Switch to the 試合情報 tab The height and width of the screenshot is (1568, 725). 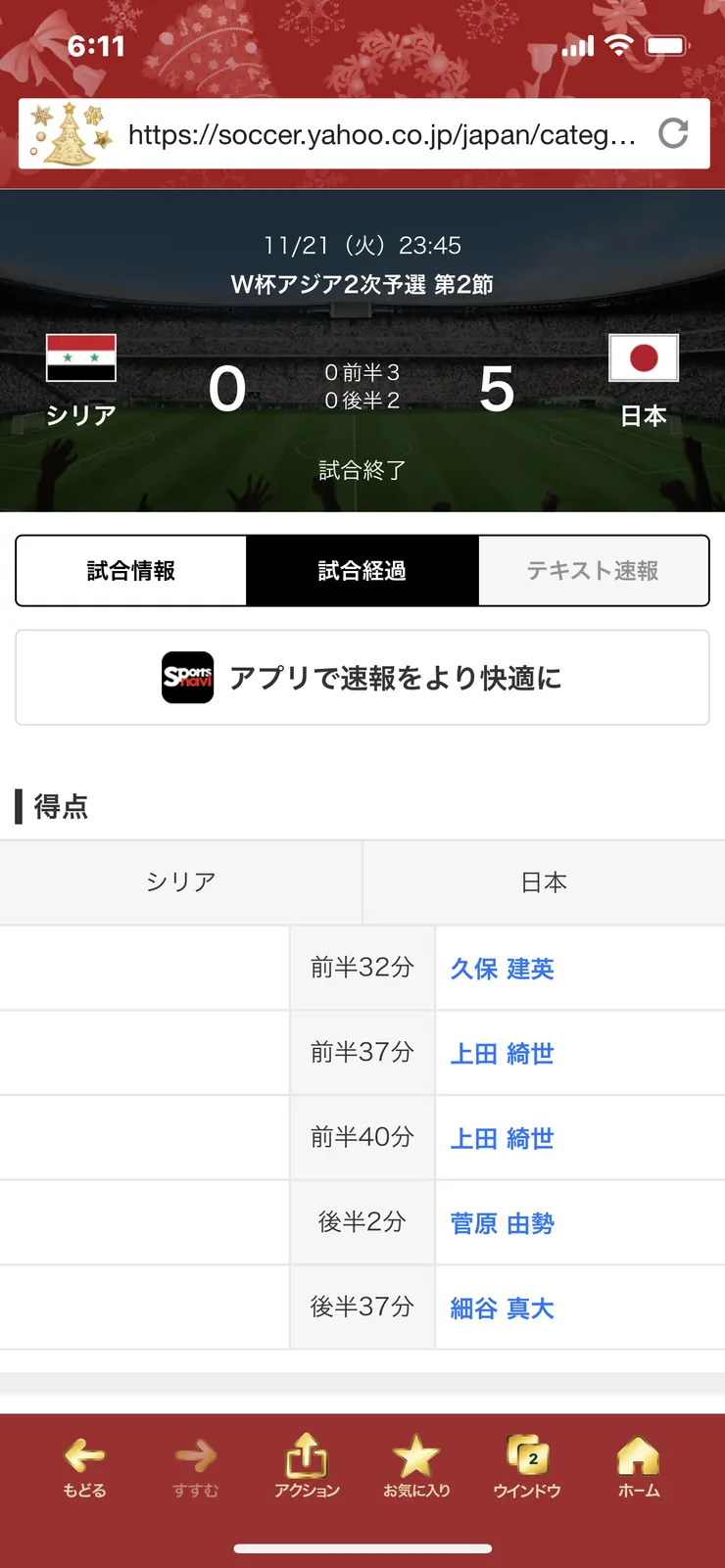(131, 571)
